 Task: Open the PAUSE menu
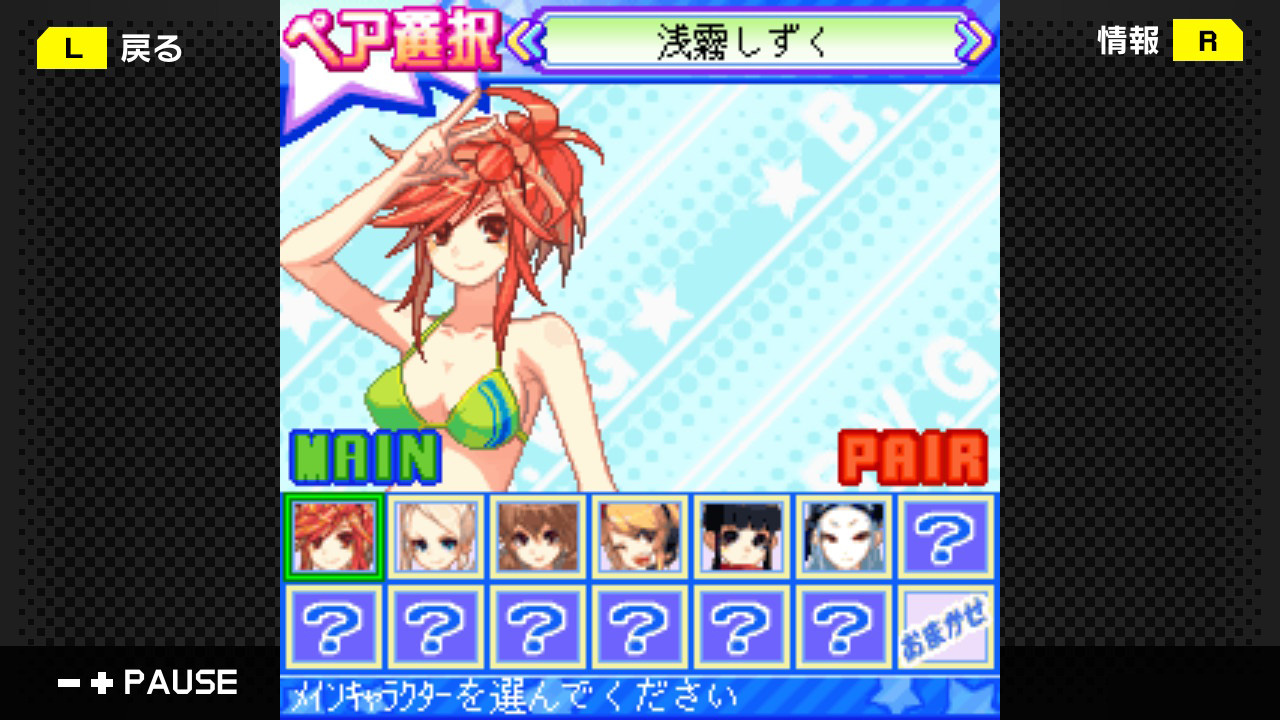(x=148, y=683)
